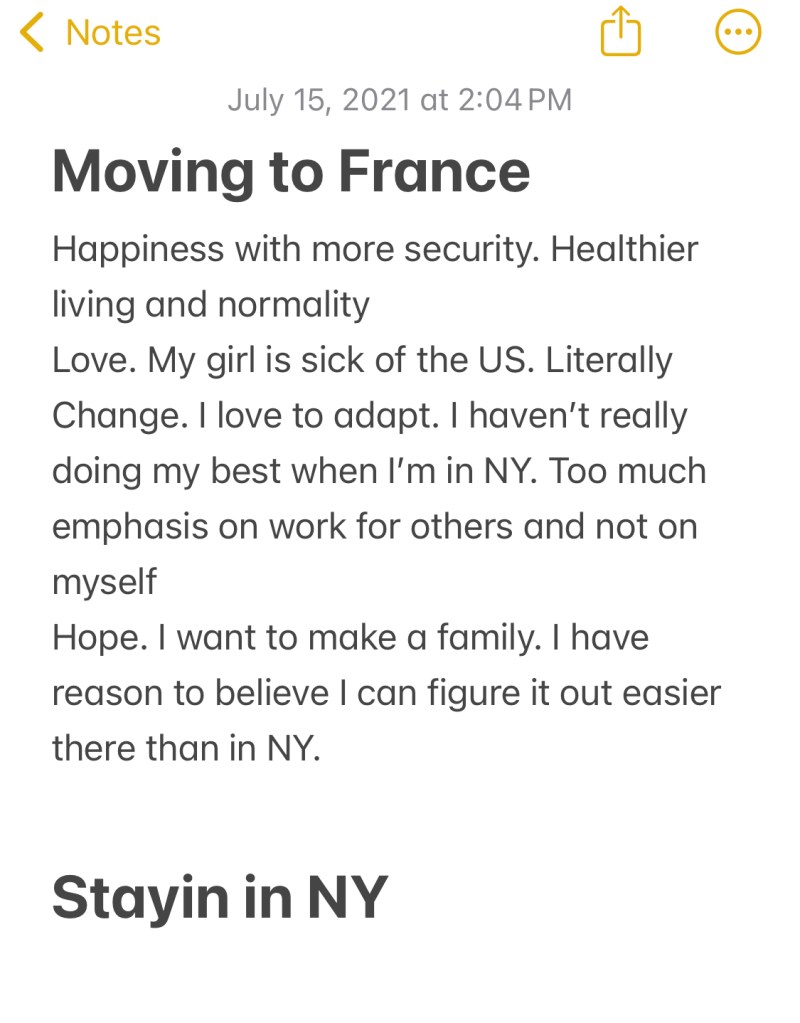Share this note
This screenshot has width=800, height=1023.
tap(620, 33)
